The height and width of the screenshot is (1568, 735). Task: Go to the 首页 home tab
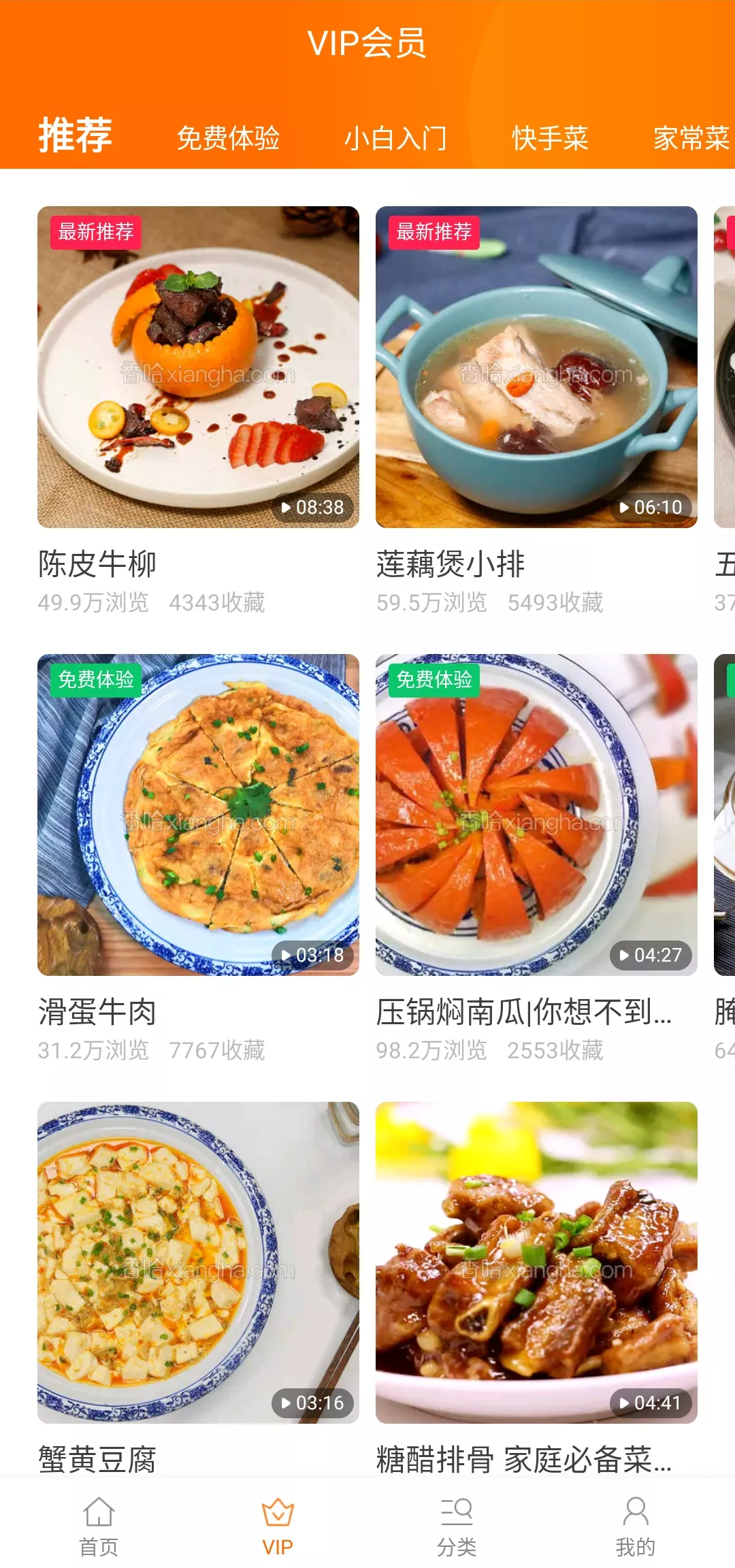pos(99,1526)
